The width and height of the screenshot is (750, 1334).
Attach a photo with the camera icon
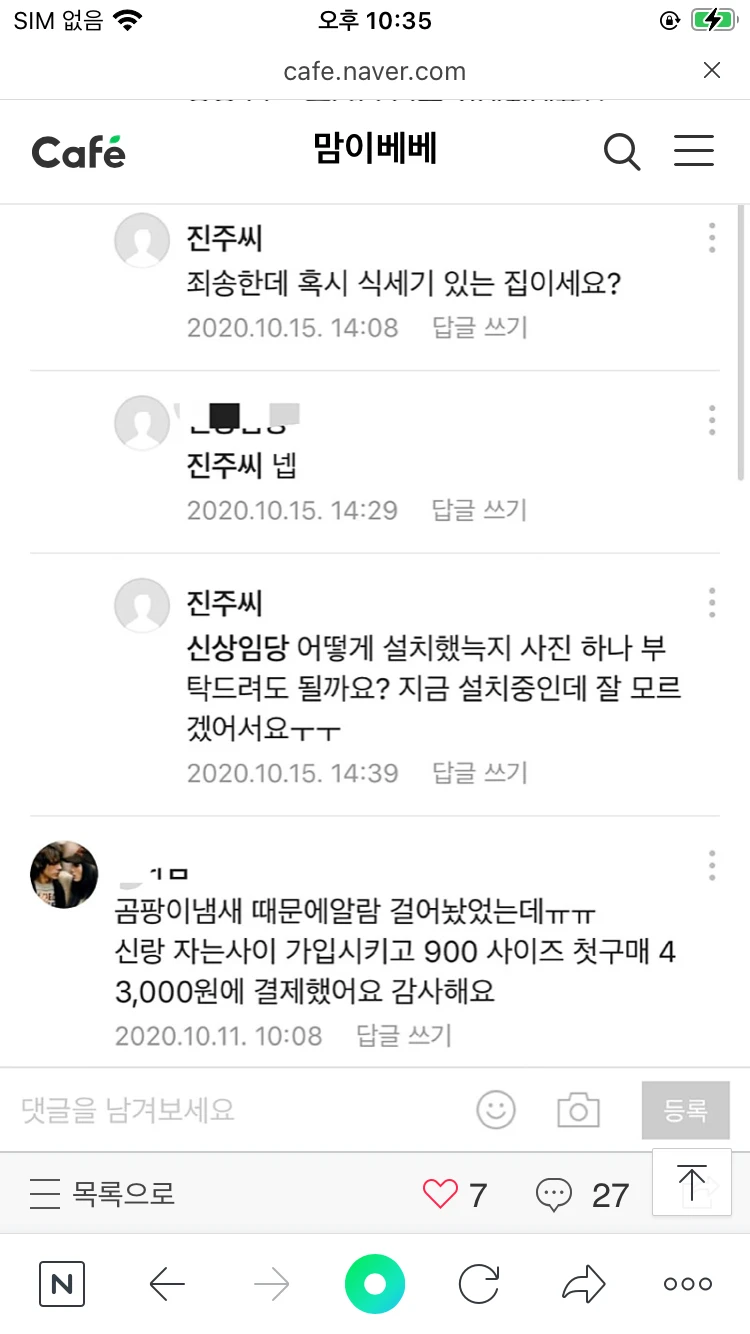point(578,1110)
